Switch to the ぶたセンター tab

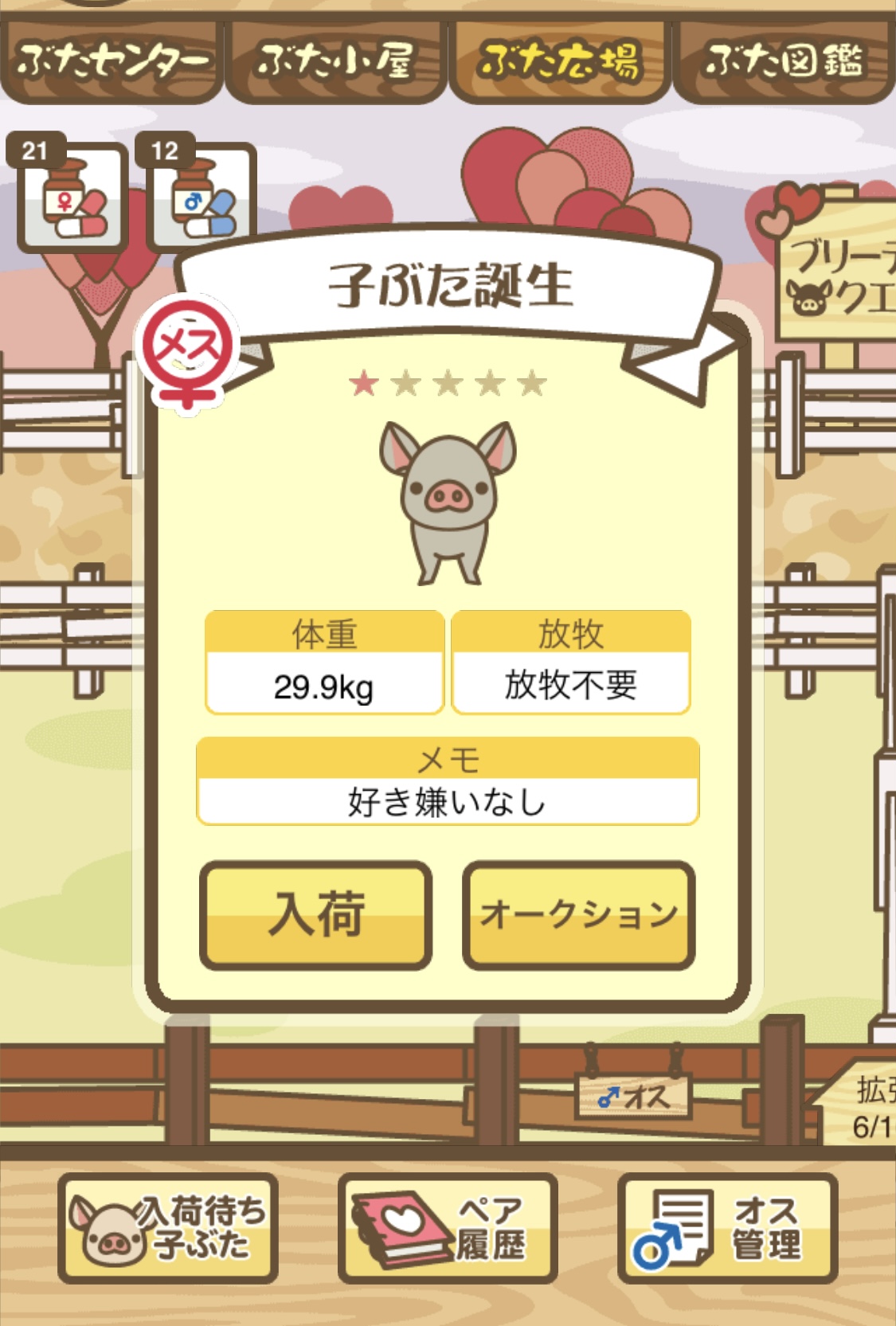[112, 61]
